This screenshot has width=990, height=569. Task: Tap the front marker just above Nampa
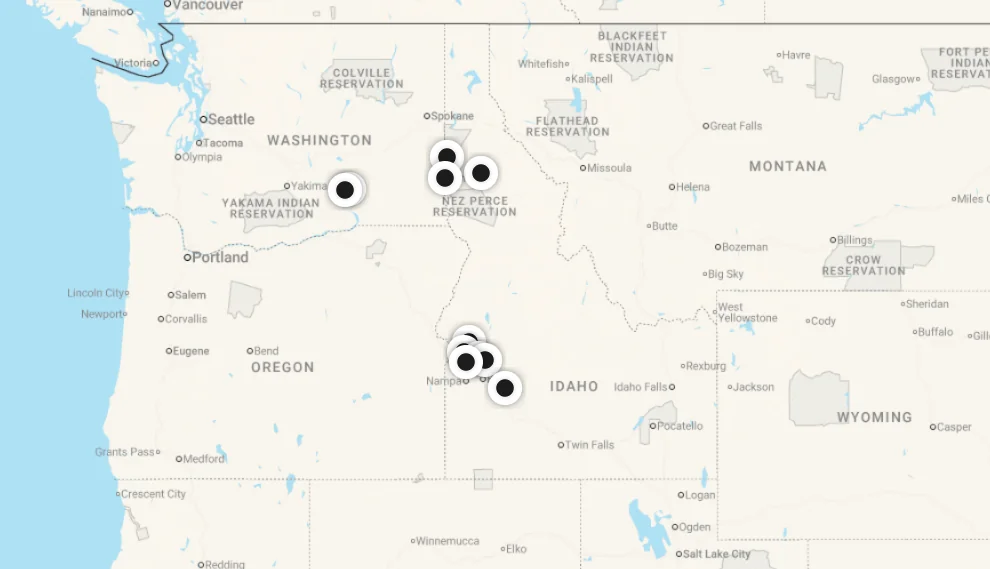[465, 361]
